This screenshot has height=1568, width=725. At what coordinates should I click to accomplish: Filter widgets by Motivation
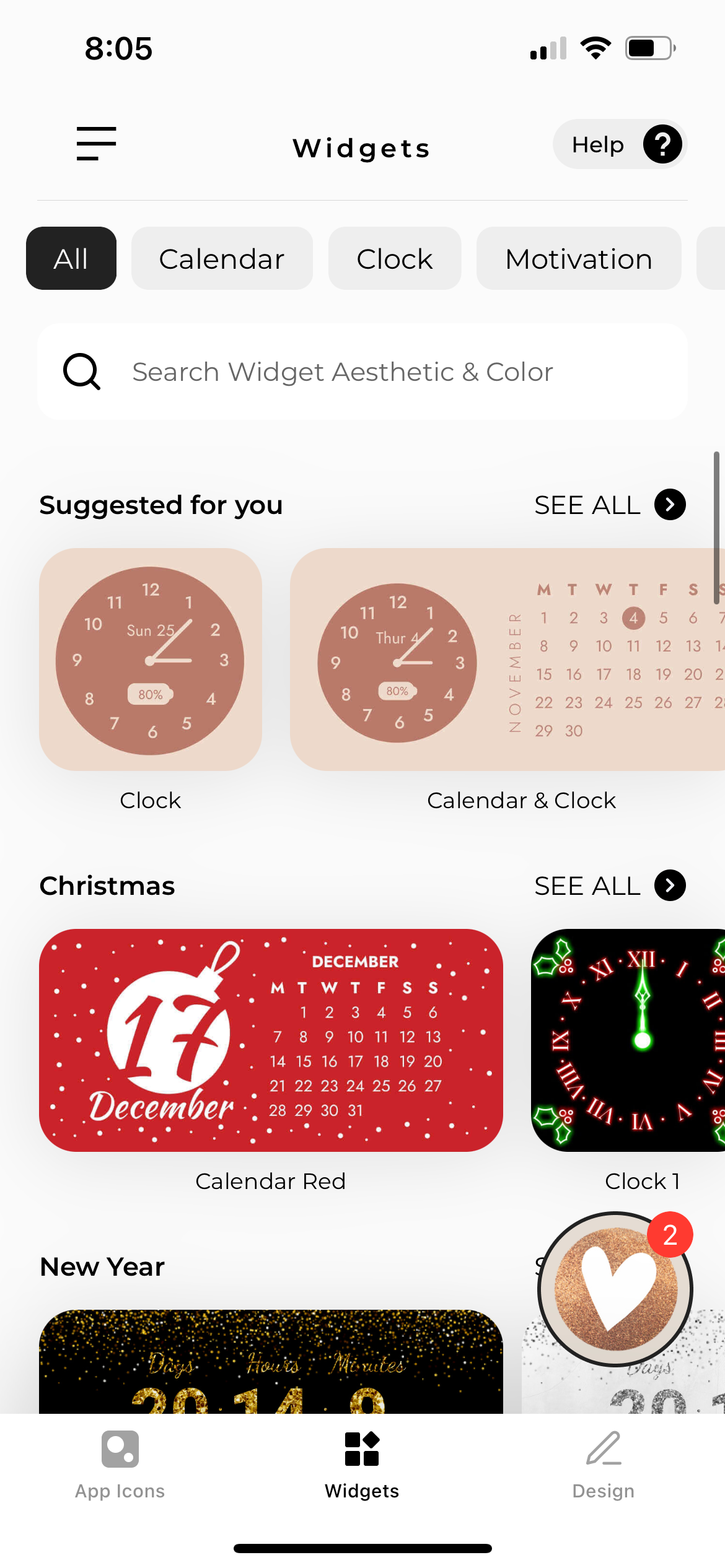[579, 258]
